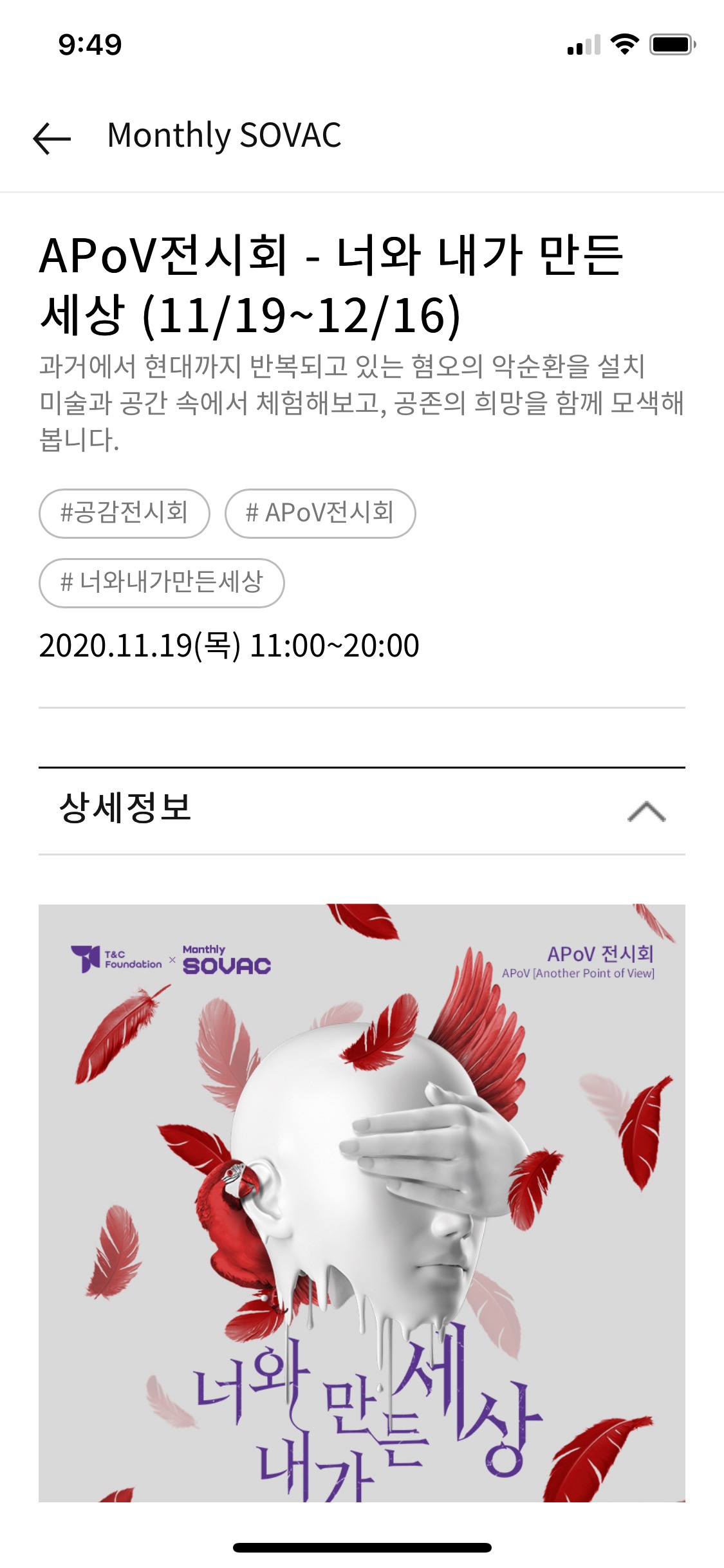Toggle the 공감전시회 tag selection
The image size is (724, 1568).
tap(124, 512)
